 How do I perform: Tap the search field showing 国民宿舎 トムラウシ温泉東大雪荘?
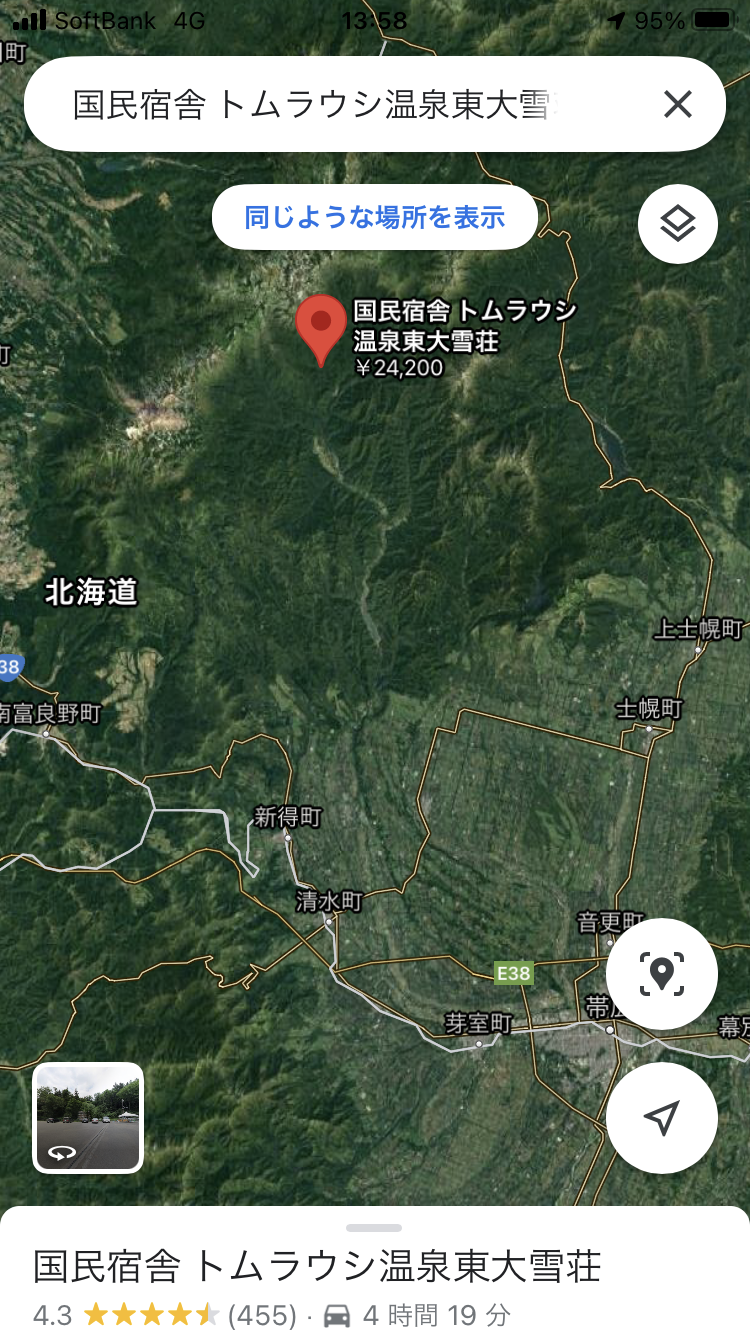(320, 104)
